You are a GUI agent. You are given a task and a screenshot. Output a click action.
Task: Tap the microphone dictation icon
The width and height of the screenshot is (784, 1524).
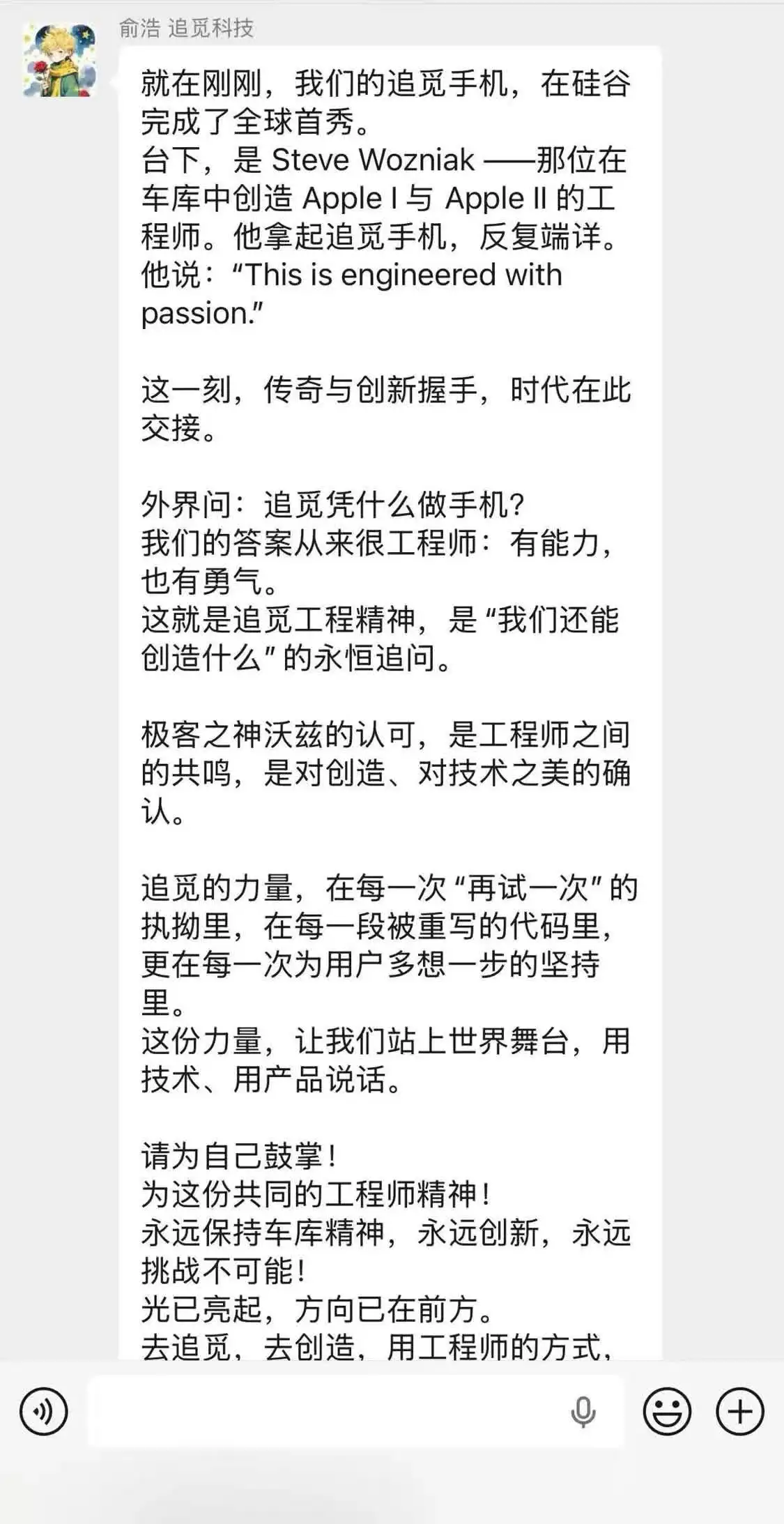pos(583,1412)
